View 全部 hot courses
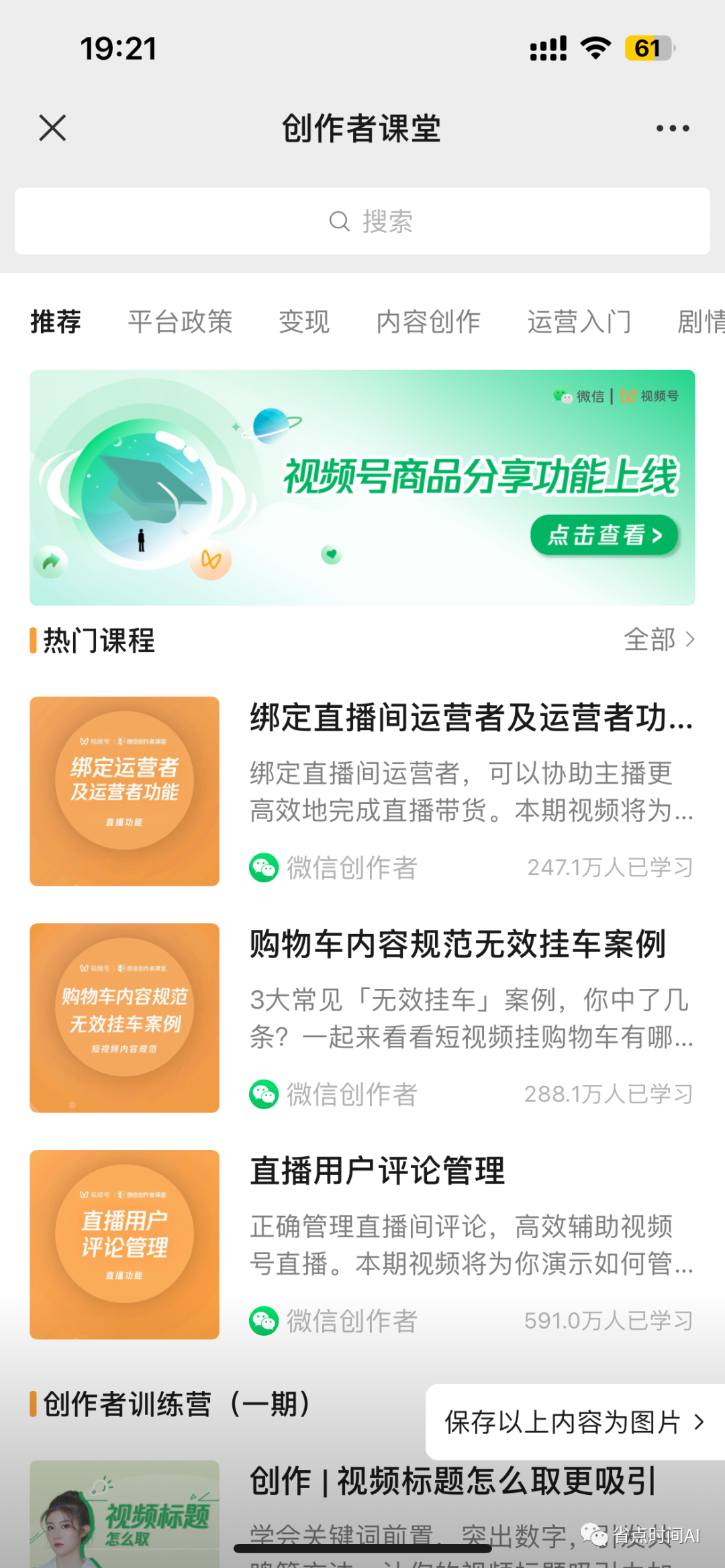 coord(659,639)
